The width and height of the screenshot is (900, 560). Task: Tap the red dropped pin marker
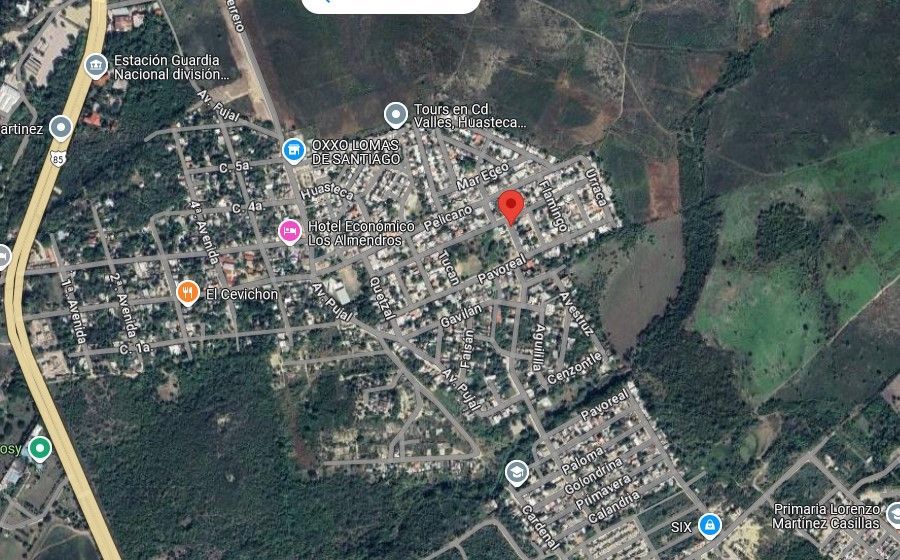point(510,207)
